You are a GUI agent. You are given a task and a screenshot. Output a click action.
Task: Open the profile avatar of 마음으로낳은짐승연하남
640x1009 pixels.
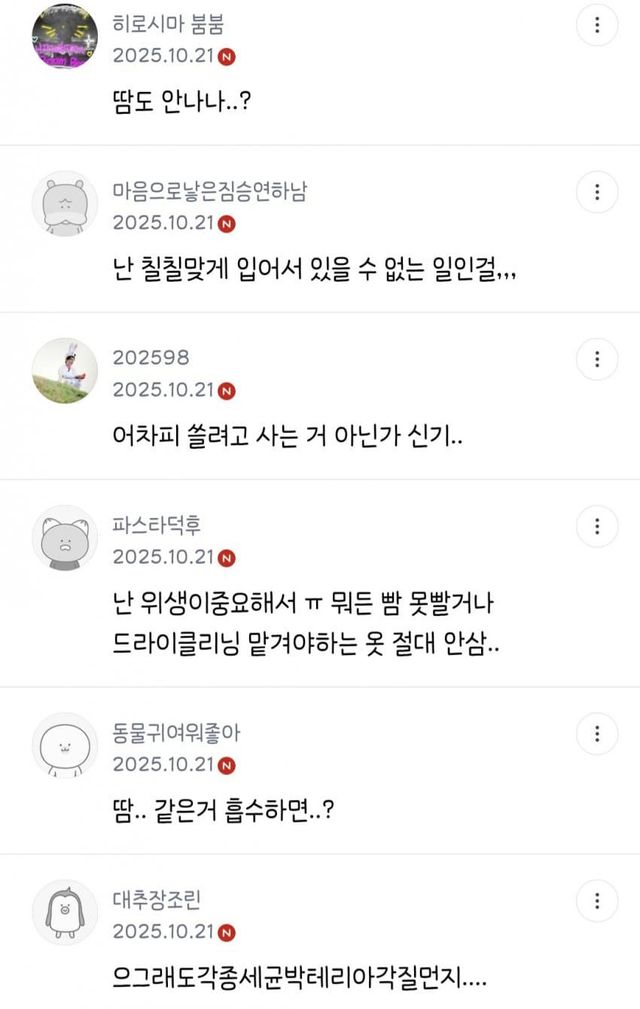click(65, 204)
